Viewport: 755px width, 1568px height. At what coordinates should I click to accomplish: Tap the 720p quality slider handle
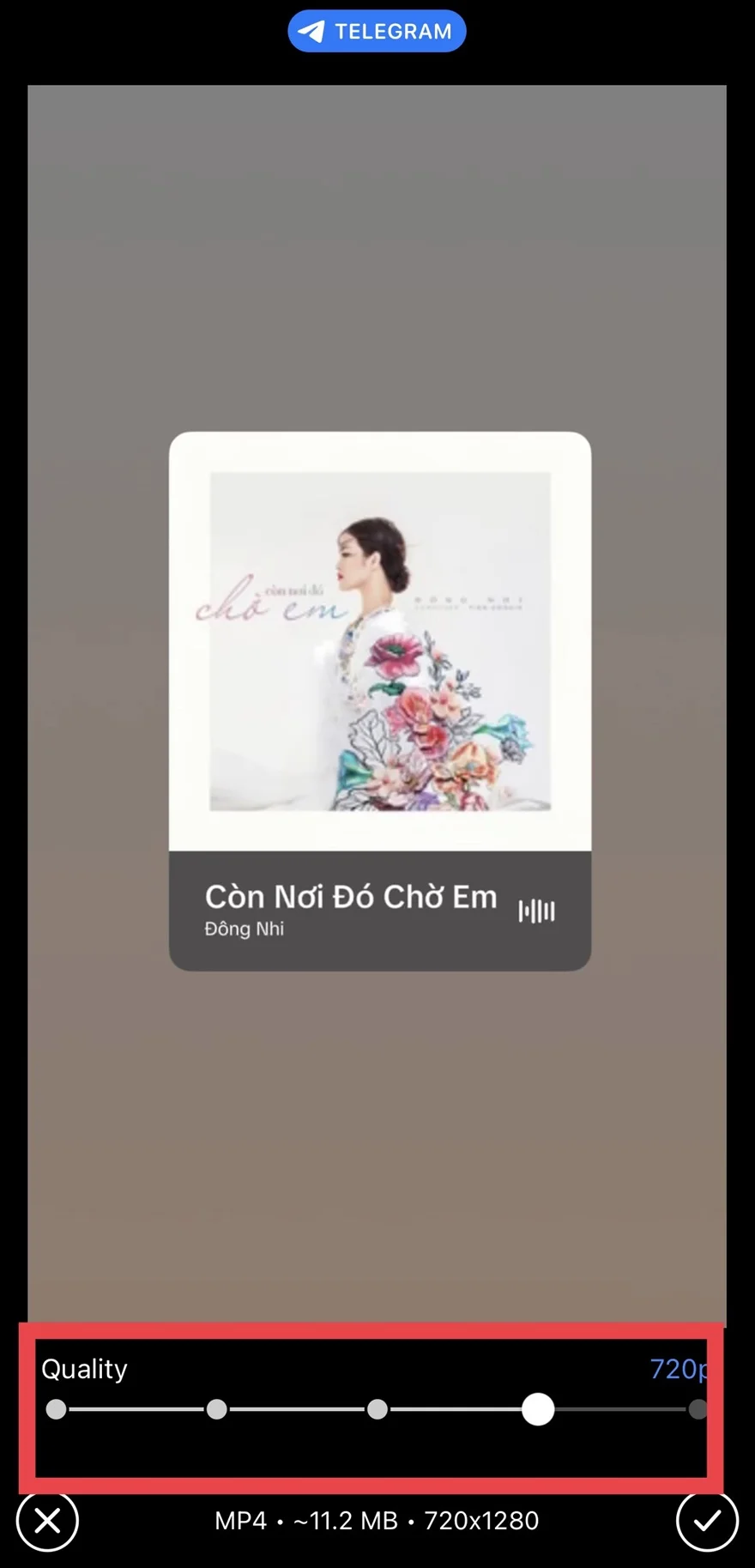tap(538, 1408)
